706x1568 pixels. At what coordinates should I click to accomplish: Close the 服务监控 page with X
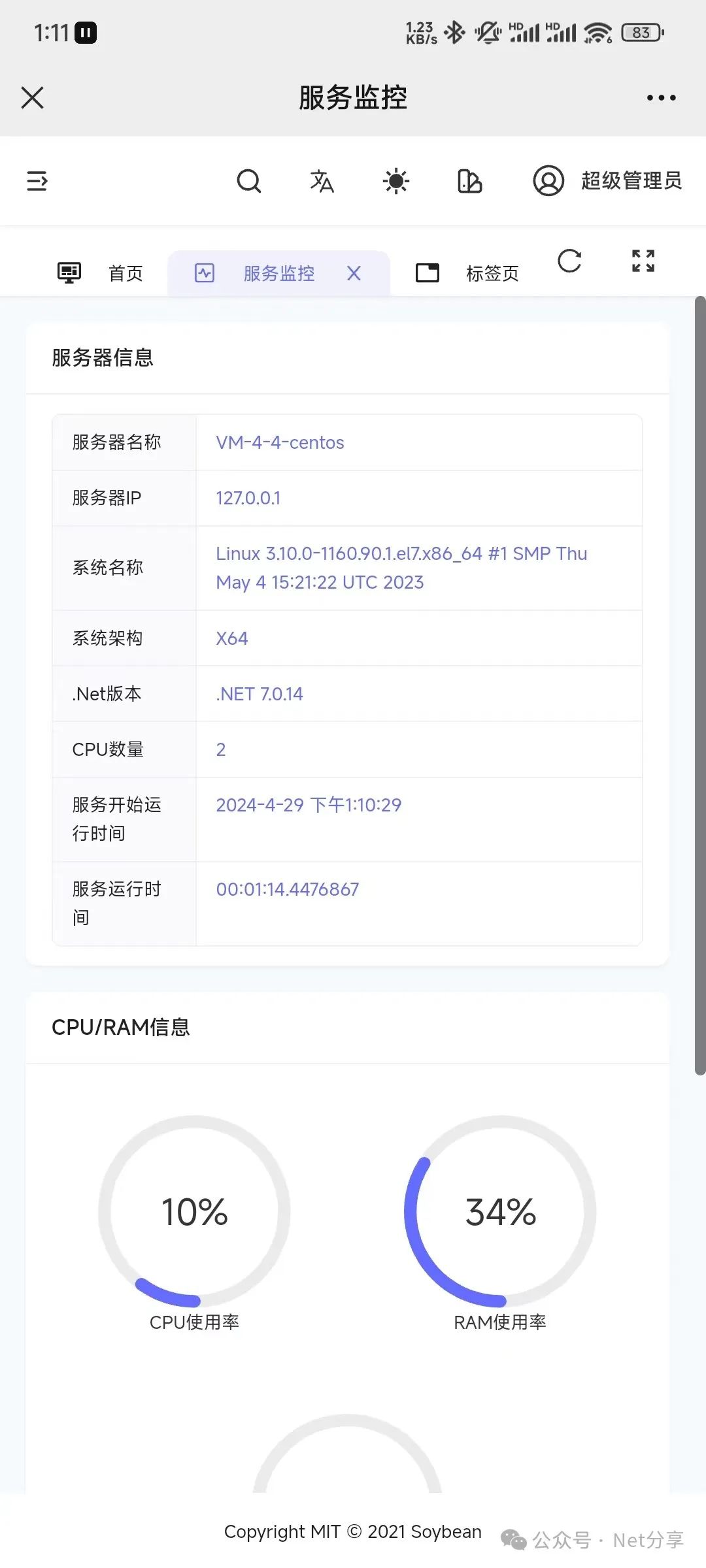pos(32,97)
